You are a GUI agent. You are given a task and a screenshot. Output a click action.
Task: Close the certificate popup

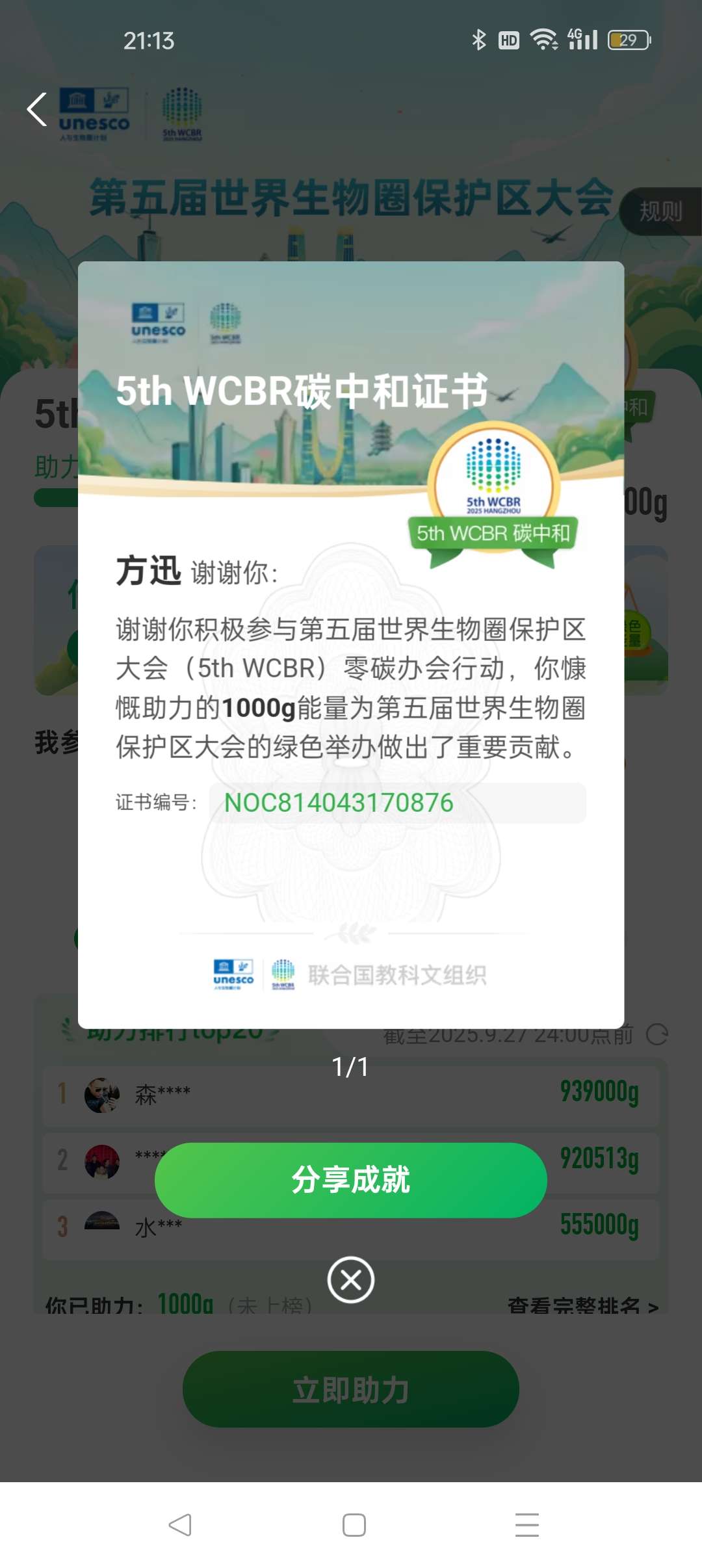tap(350, 1279)
